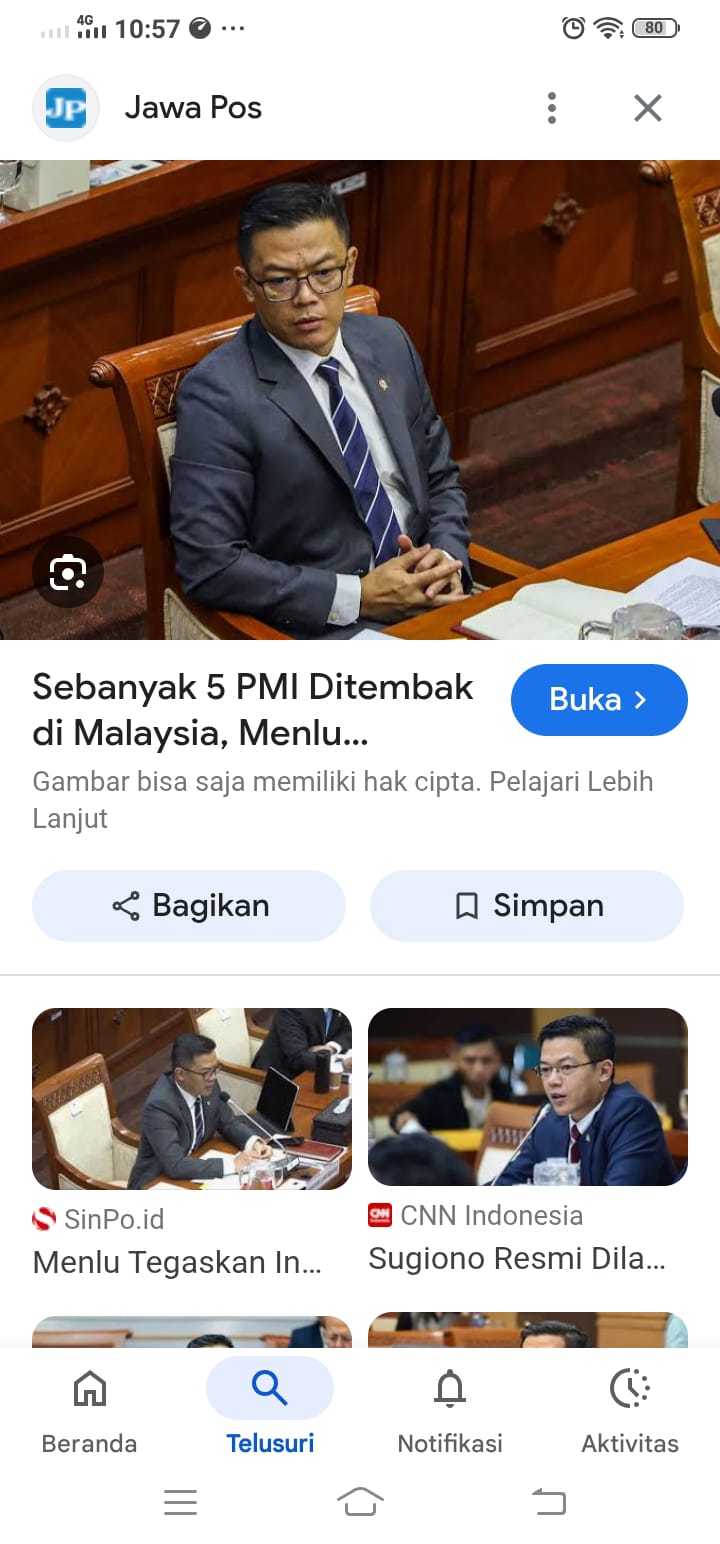720x1544 pixels.
Task: Open the three-dot overflow menu
Action: [x=551, y=108]
